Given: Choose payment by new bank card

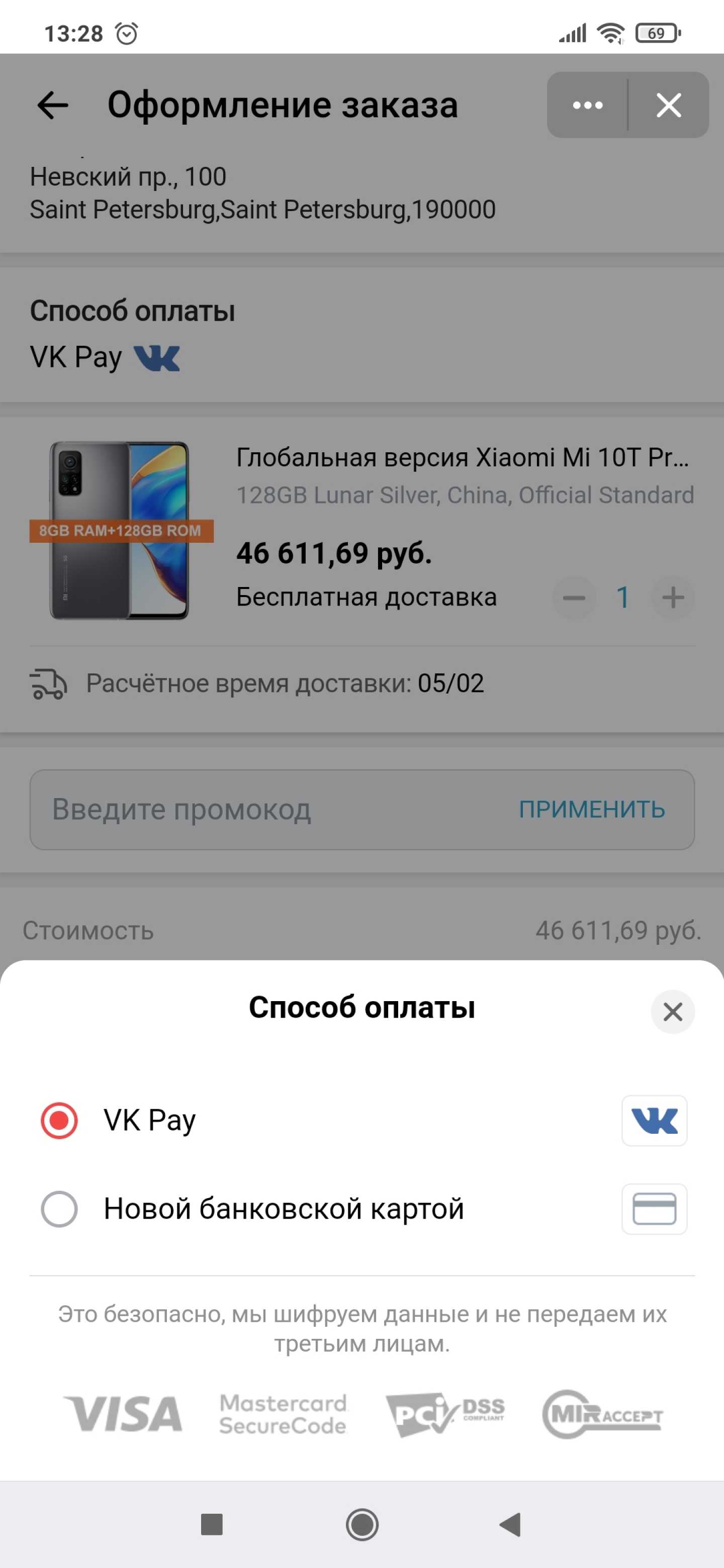Looking at the screenshot, I should pyautogui.click(x=59, y=1209).
